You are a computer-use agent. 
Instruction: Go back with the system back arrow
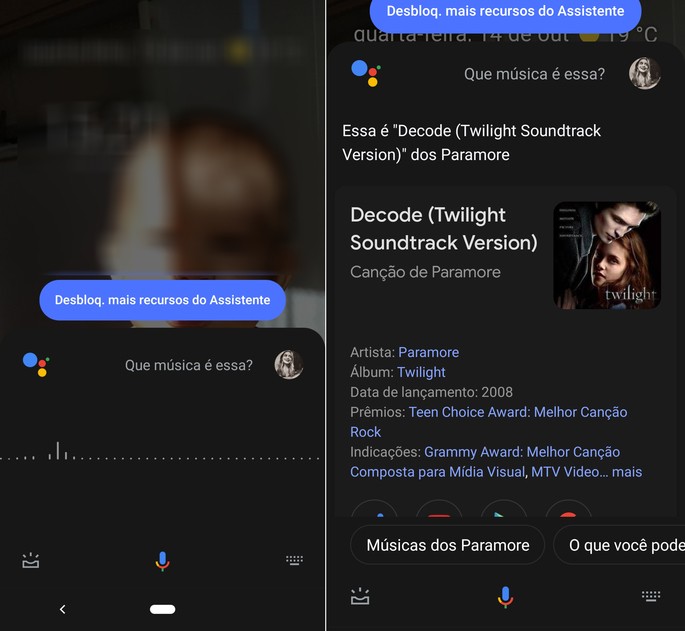[x=62, y=609]
